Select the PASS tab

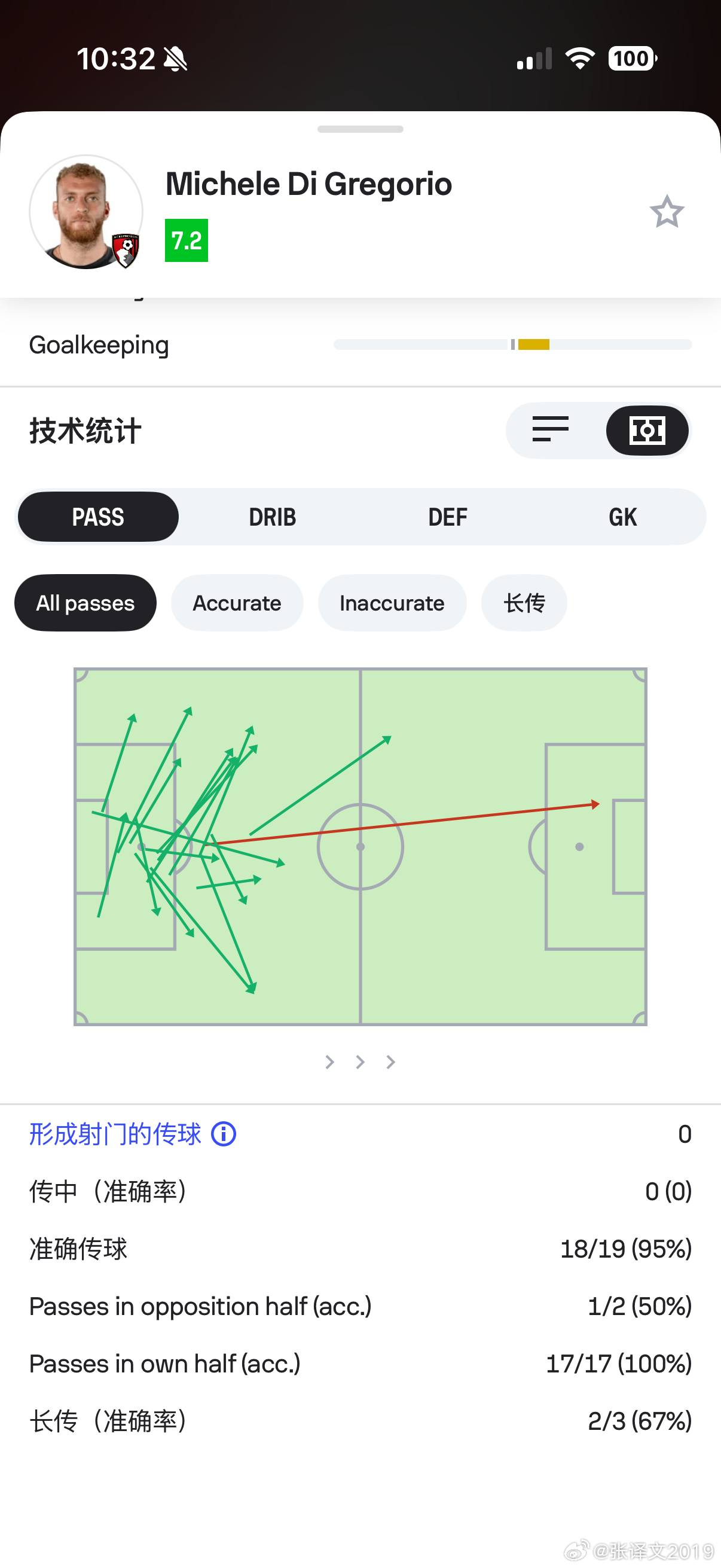pyautogui.click(x=98, y=517)
